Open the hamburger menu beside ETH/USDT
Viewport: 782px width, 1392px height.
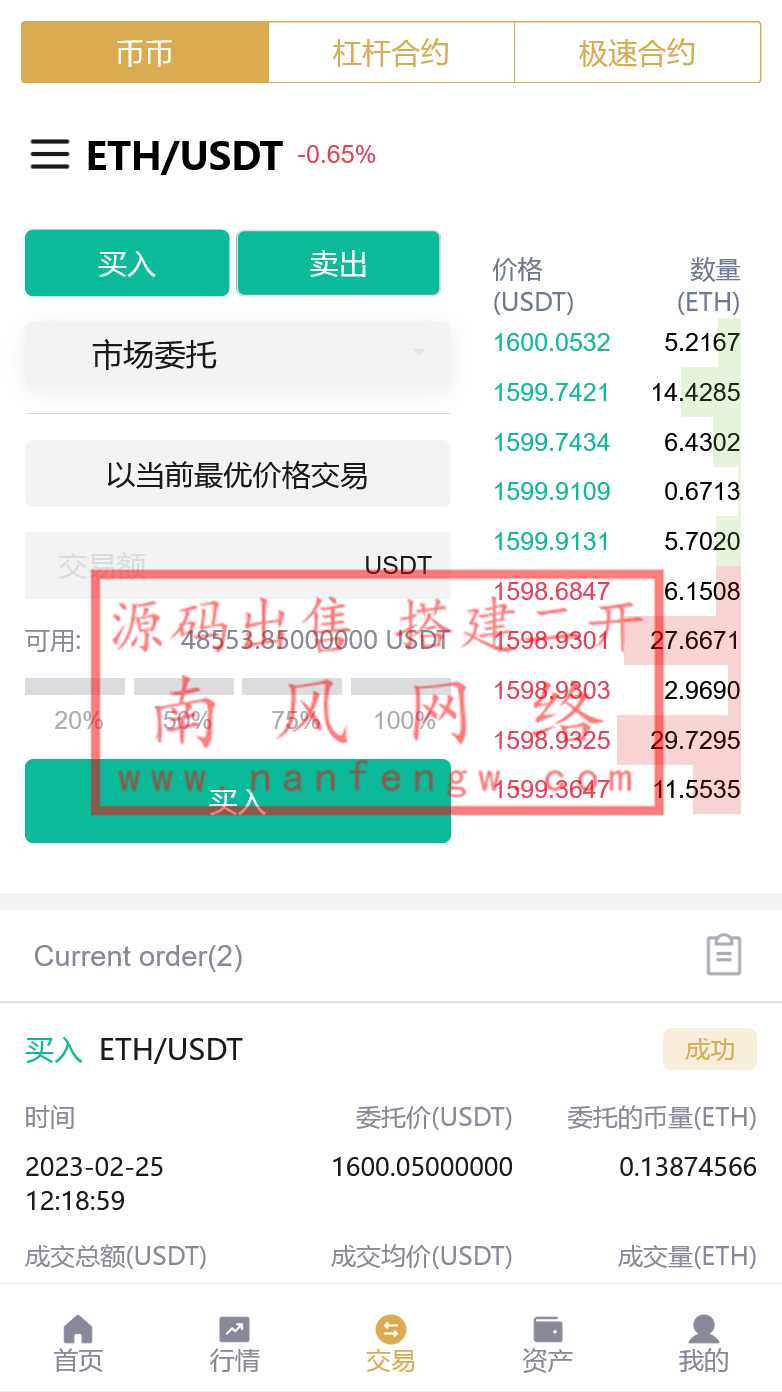50,155
